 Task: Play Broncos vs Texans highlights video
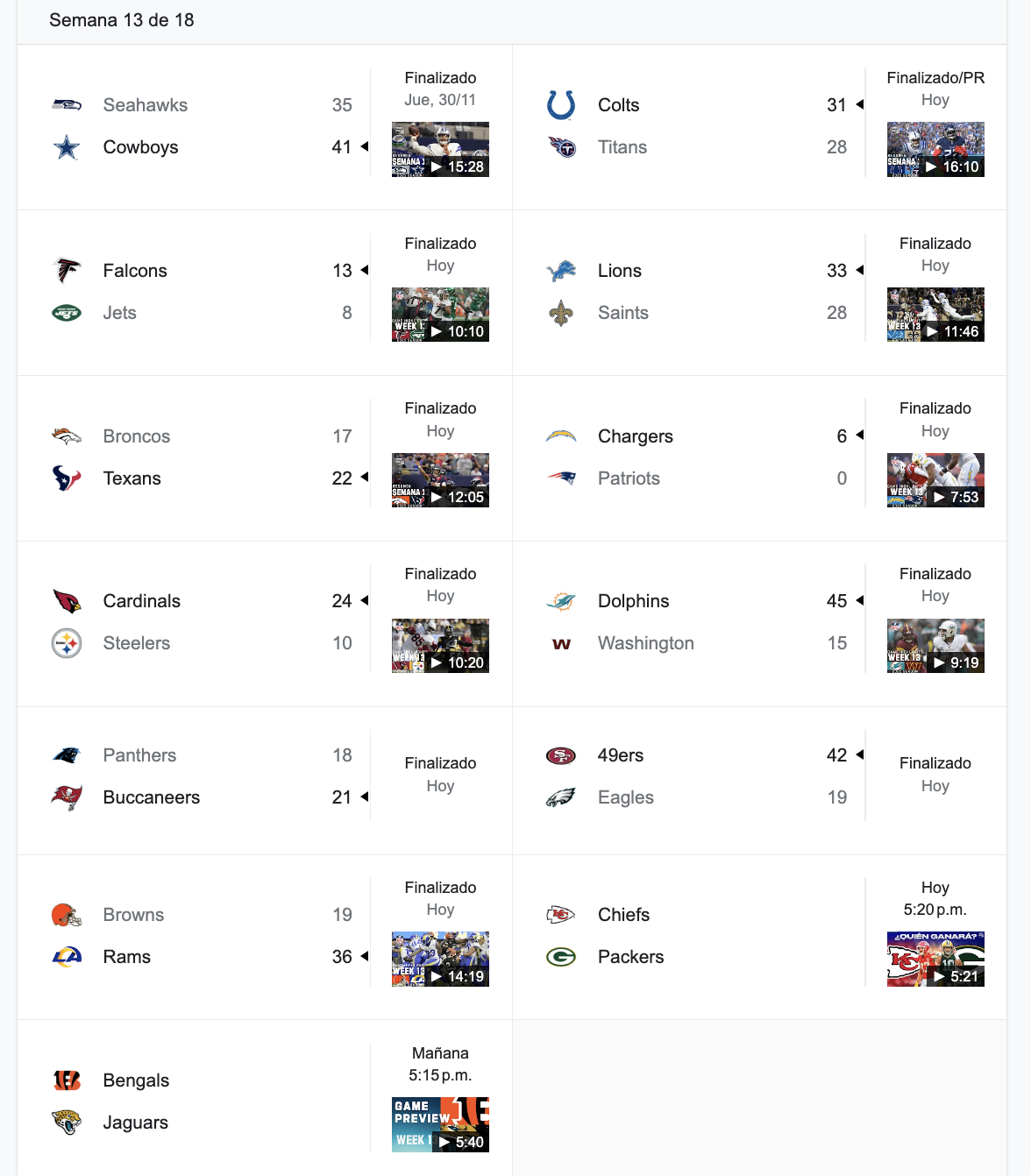tap(440, 480)
